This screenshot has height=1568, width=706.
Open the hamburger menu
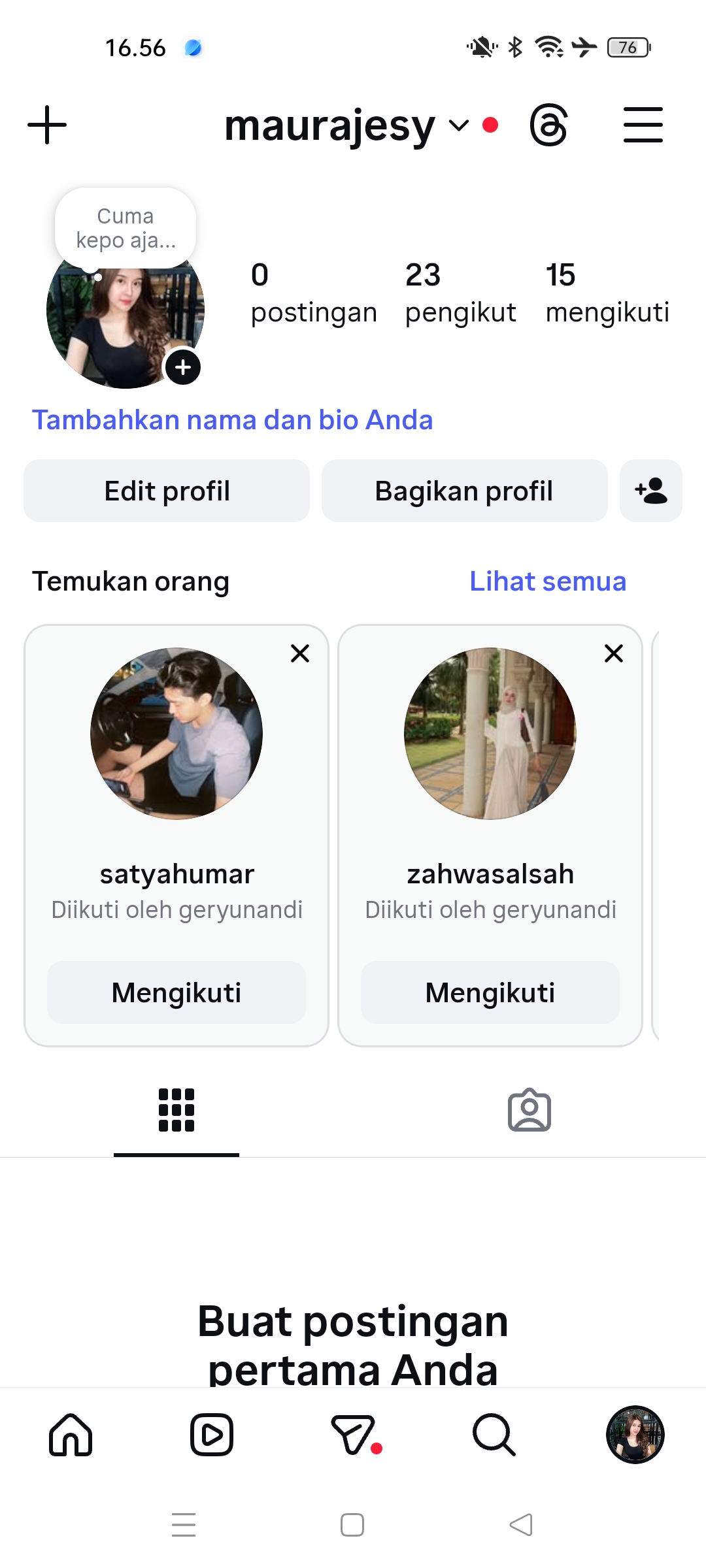643,125
